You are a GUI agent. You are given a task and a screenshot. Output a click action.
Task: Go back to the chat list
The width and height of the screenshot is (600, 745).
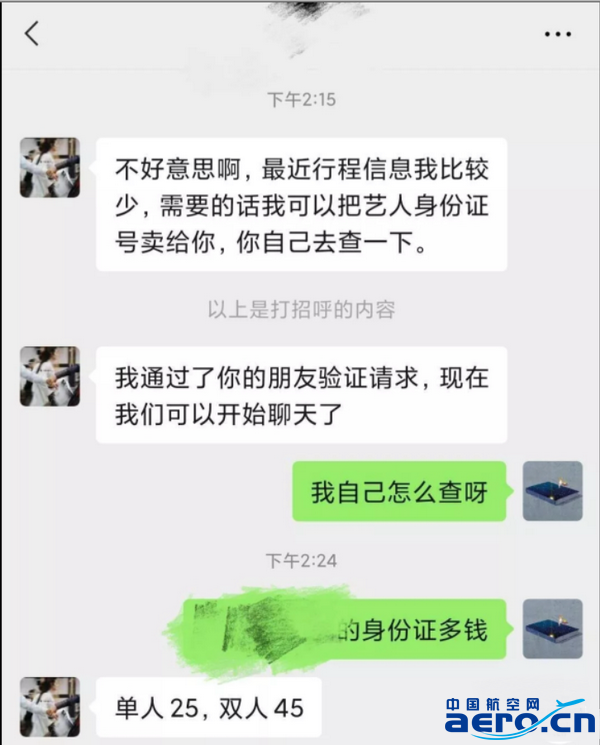[x=31, y=33]
